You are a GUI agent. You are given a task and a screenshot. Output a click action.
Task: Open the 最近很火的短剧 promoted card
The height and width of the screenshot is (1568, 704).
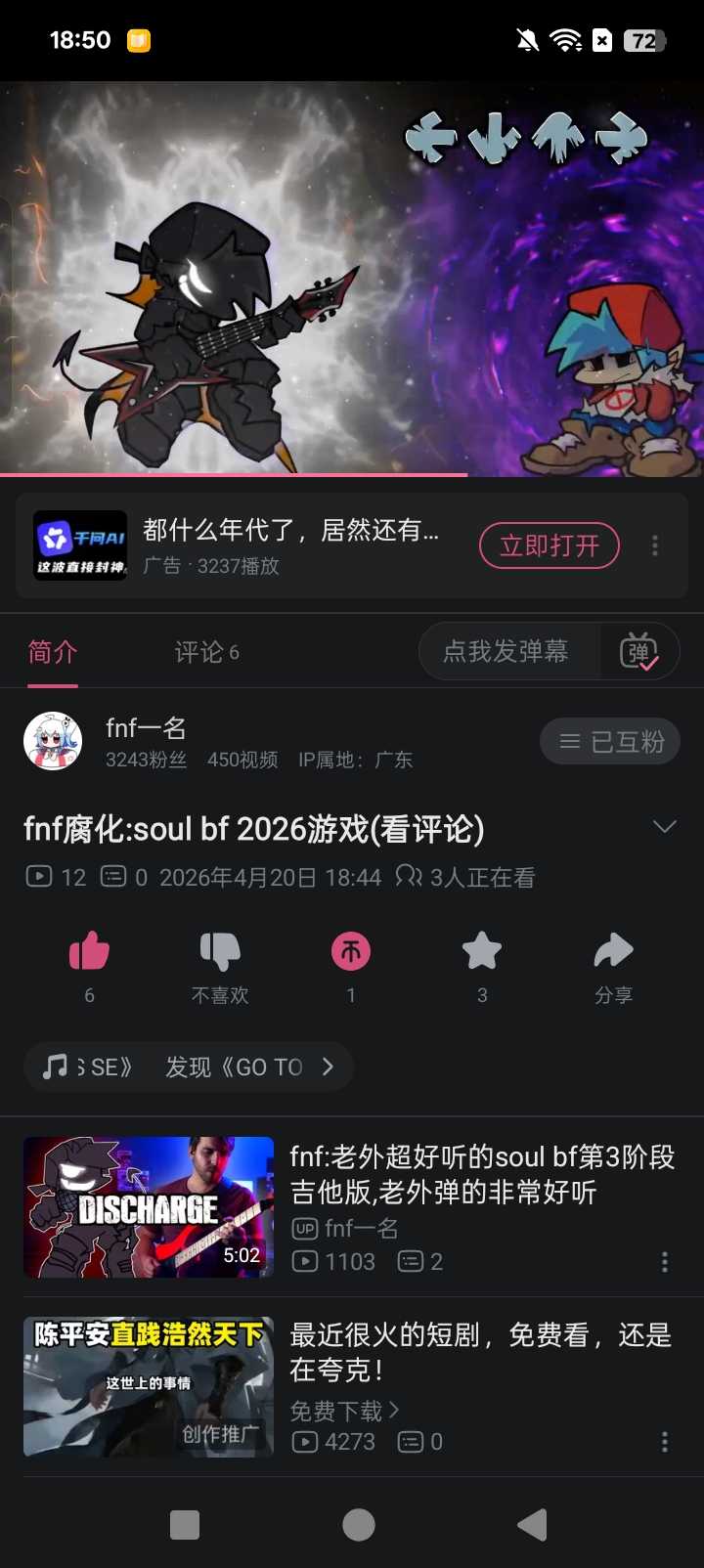coord(479,1352)
